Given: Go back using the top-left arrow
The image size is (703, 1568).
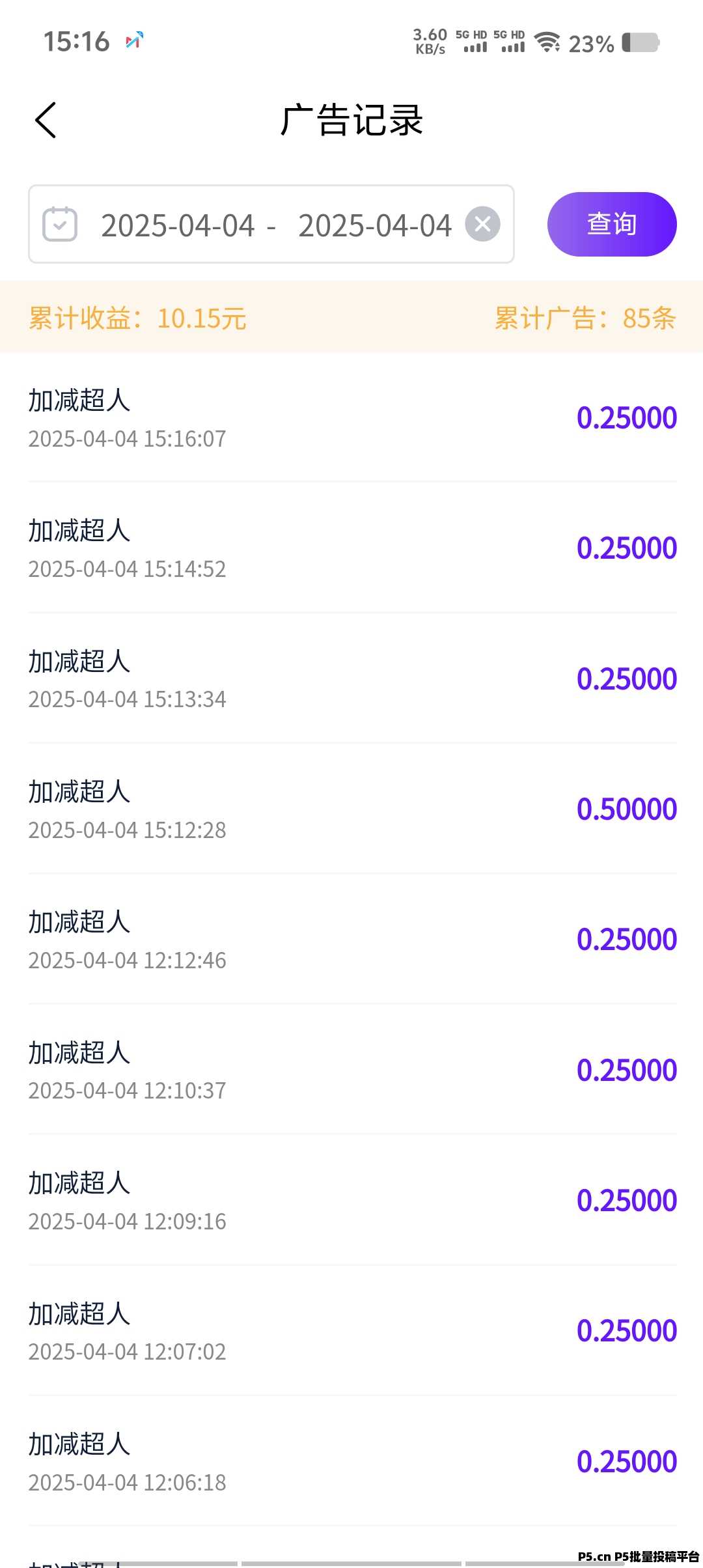Looking at the screenshot, I should pos(46,120).
